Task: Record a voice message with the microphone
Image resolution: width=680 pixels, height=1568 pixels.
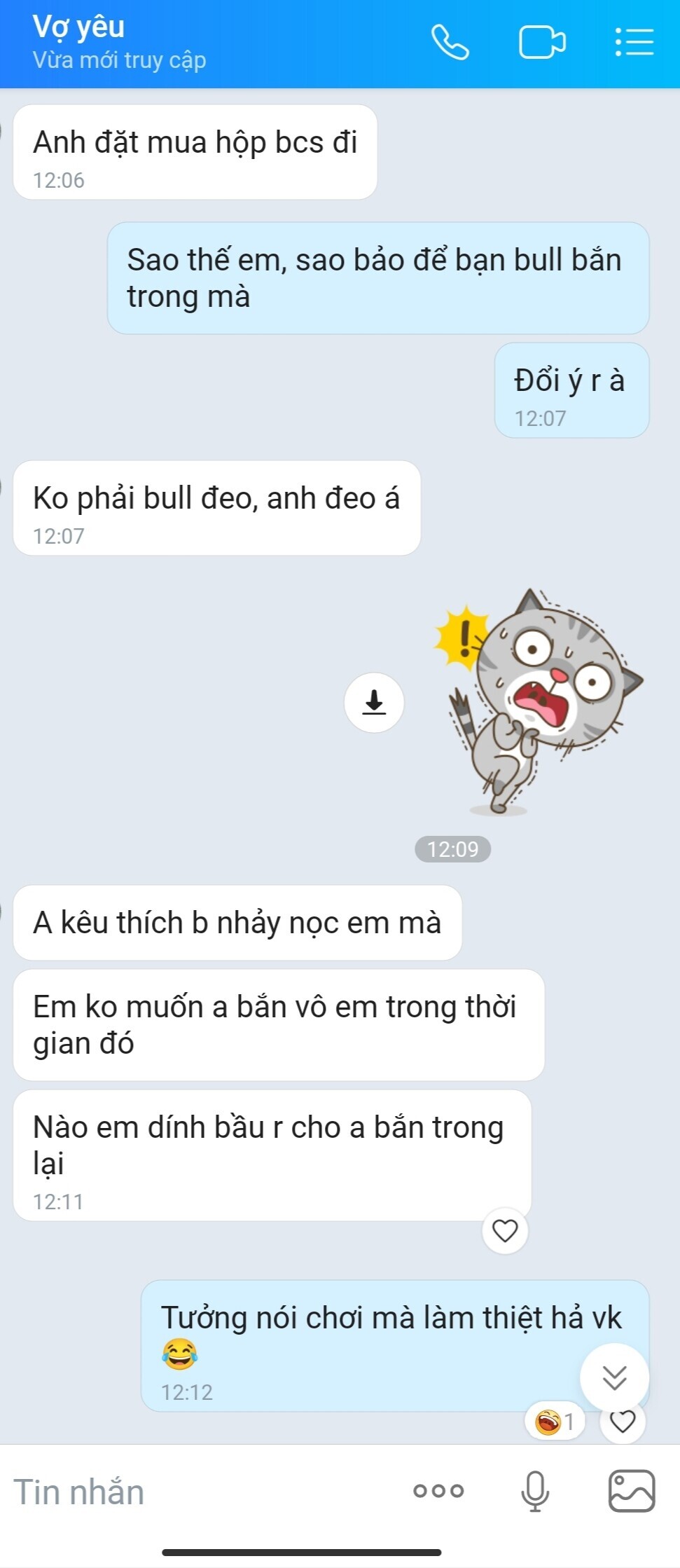Action: pos(535,1491)
